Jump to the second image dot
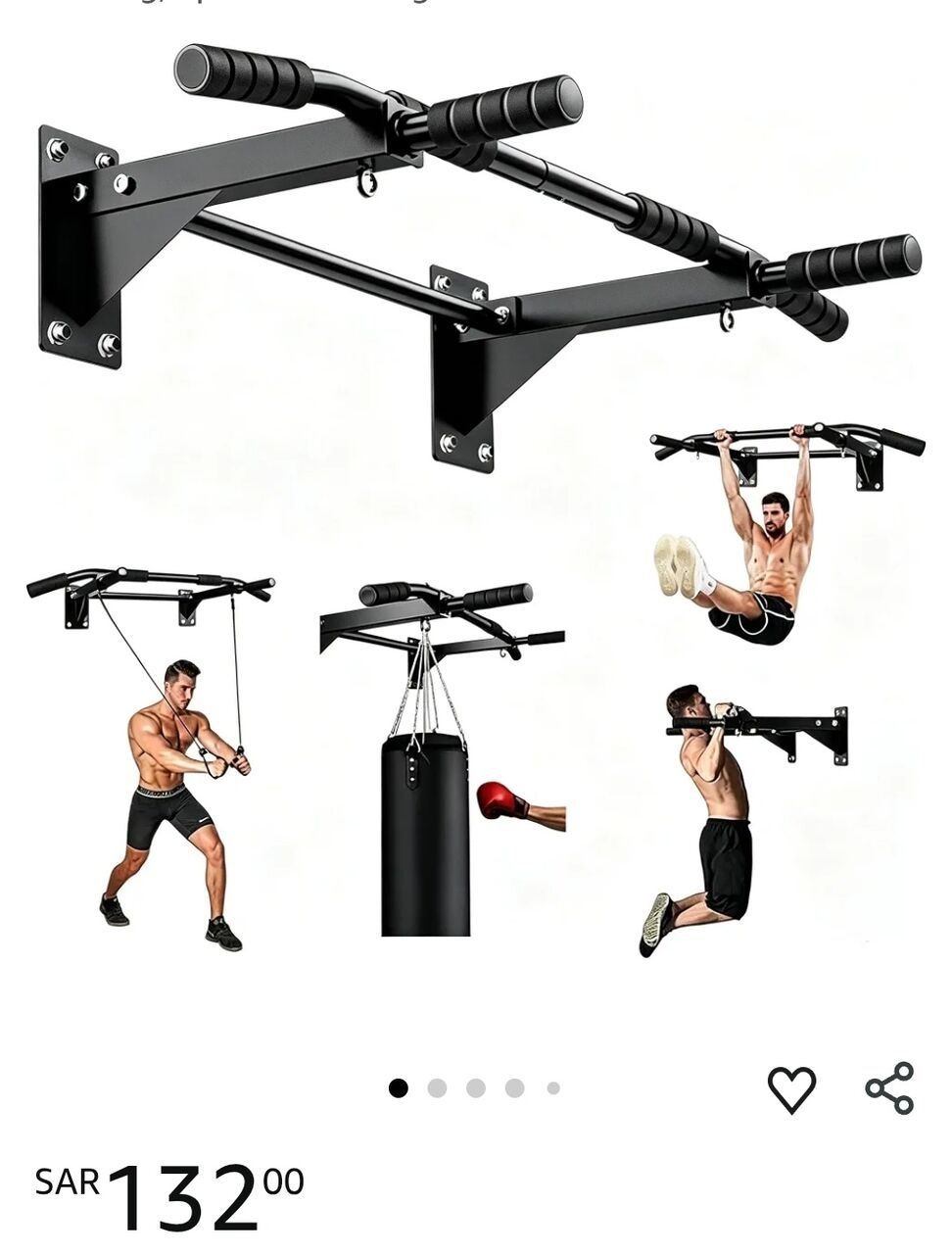 (x=437, y=1088)
